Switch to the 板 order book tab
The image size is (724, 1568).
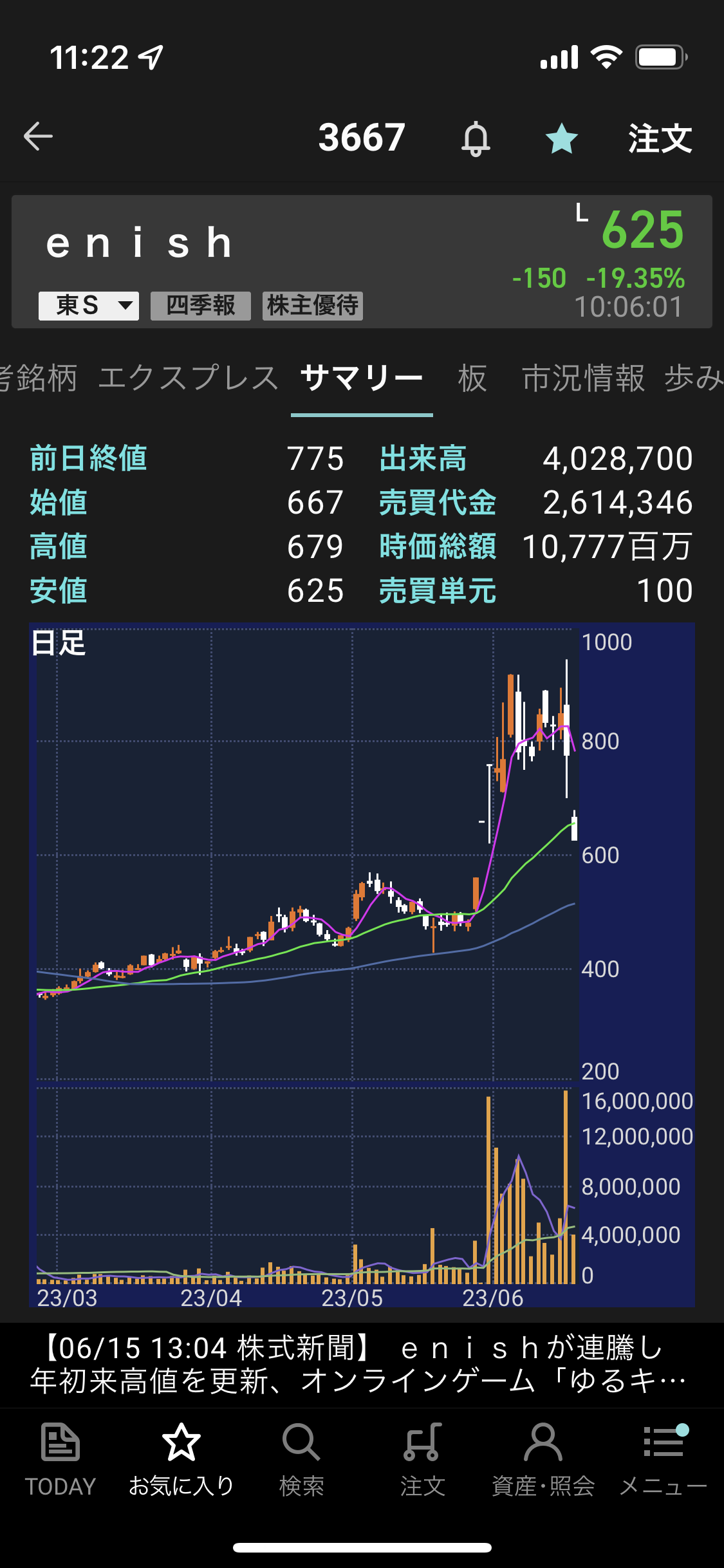(472, 377)
